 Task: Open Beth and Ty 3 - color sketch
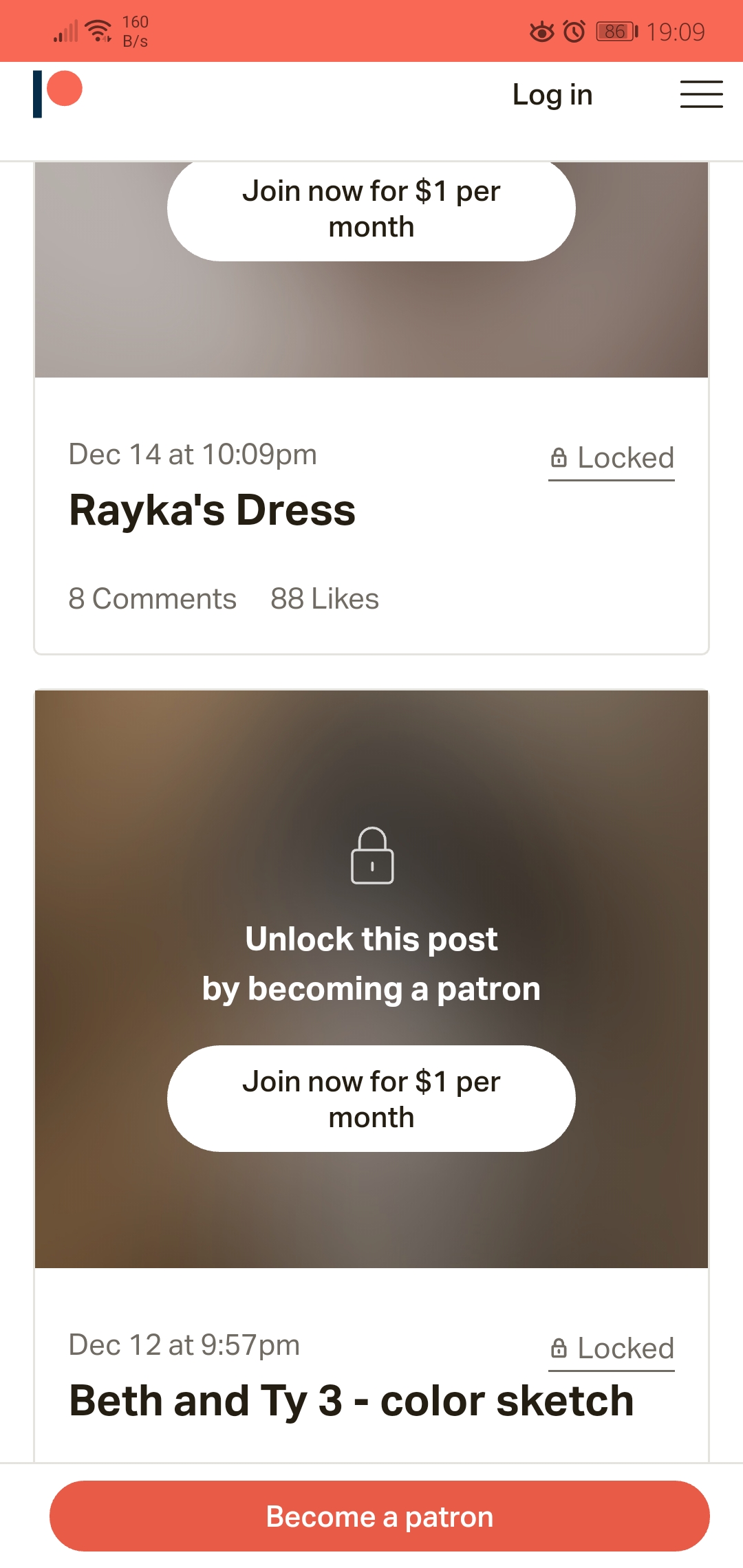tap(352, 1401)
